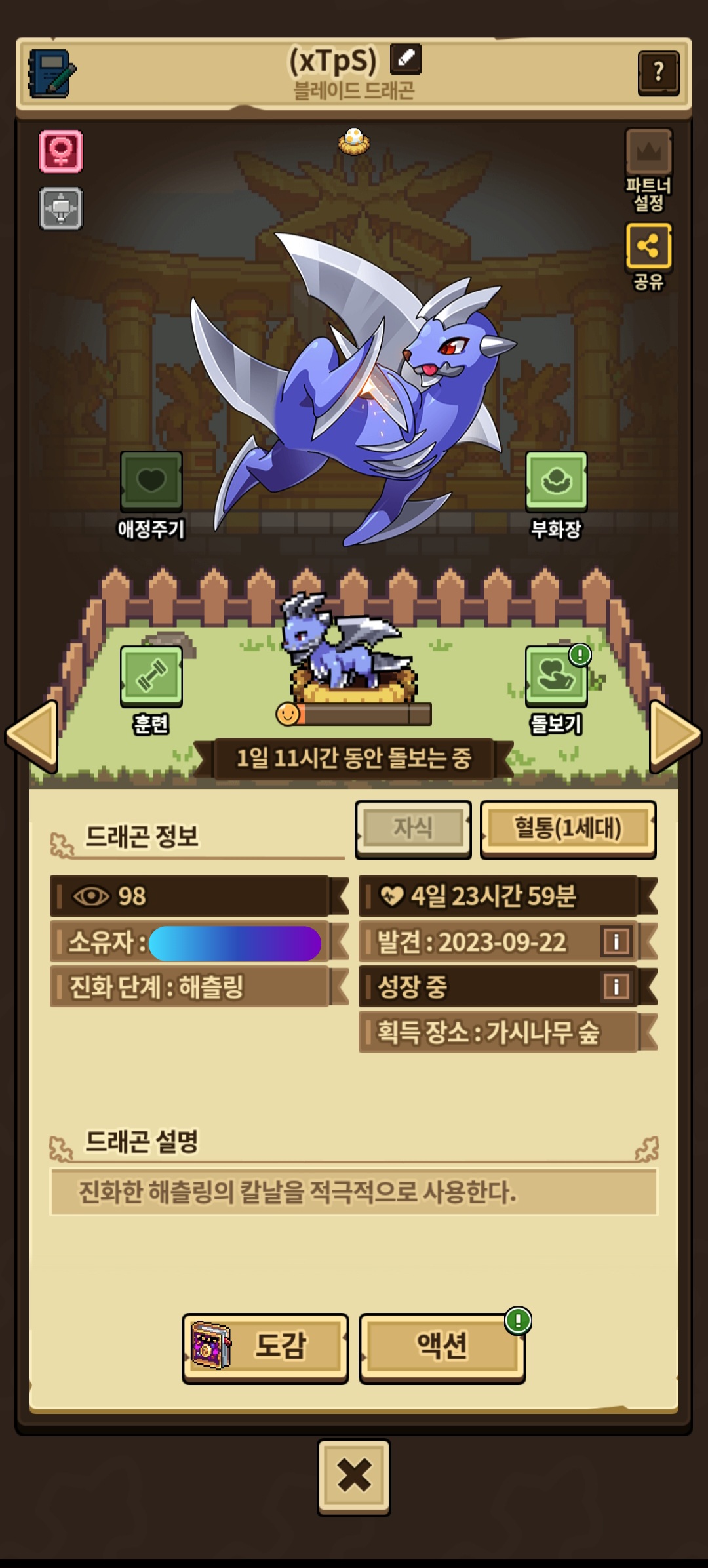This screenshot has width=708, height=1568.
Task: Go to next dragon with right arrow
Action: (675, 737)
